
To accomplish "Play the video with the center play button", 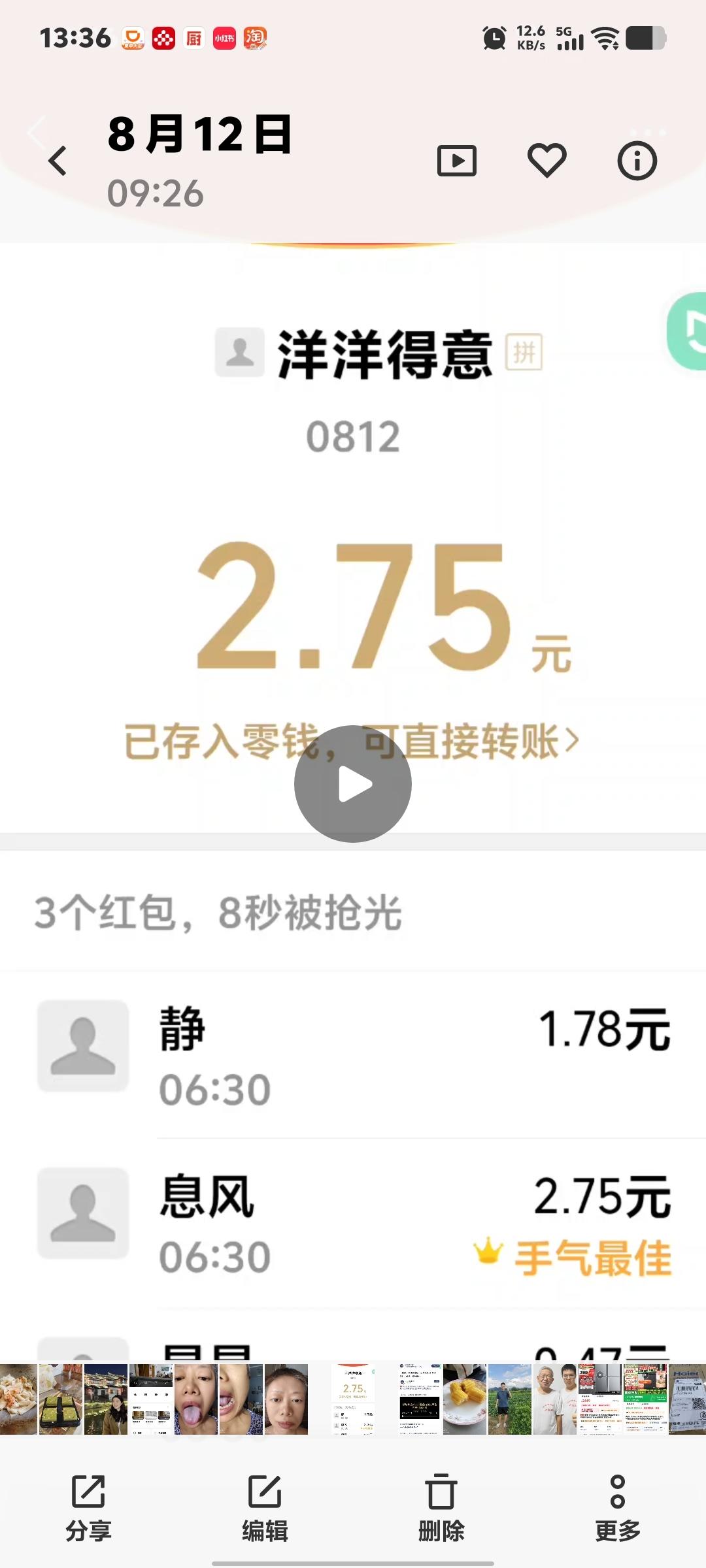I will pyautogui.click(x=353, y=783).
